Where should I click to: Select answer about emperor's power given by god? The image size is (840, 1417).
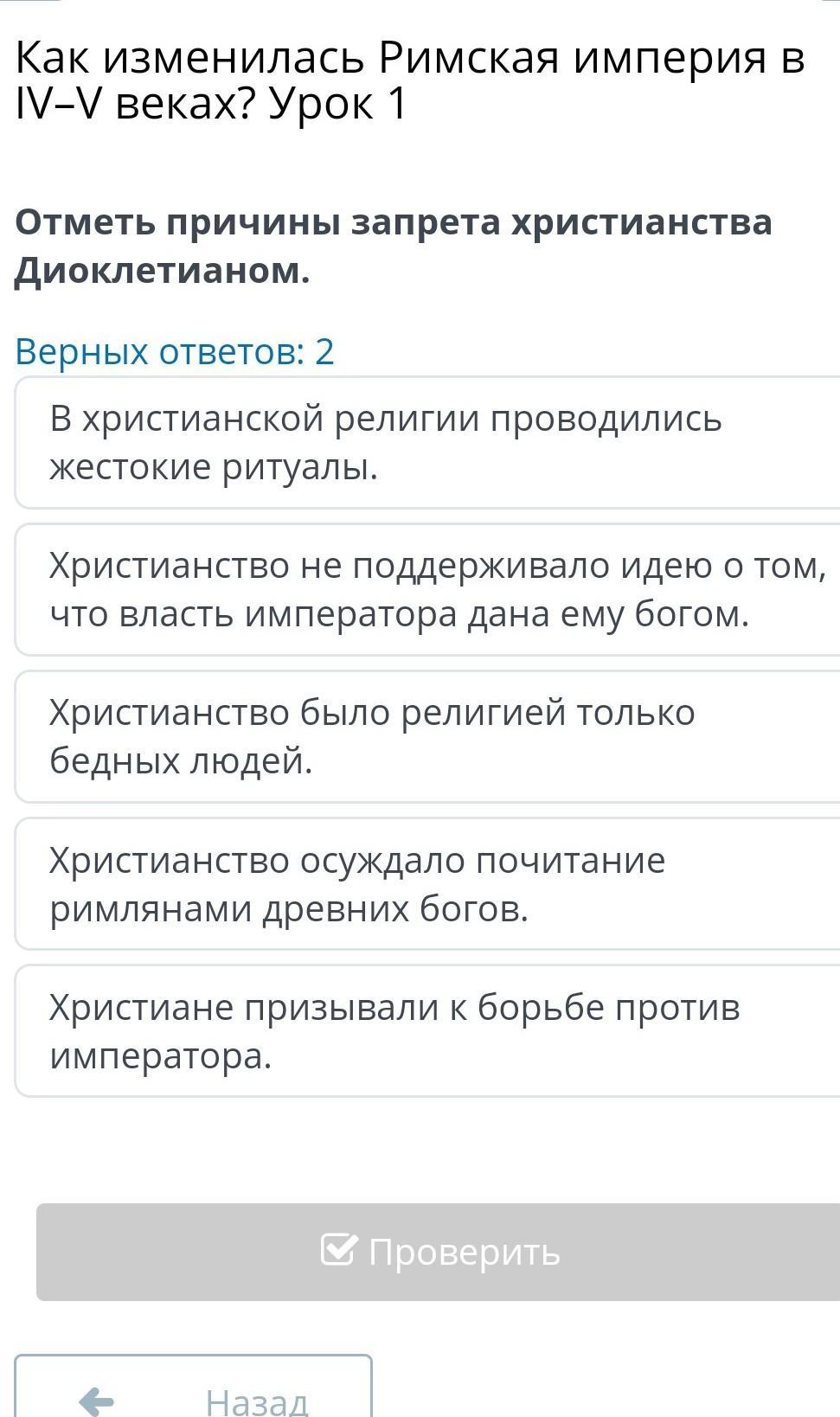[428, 590]
